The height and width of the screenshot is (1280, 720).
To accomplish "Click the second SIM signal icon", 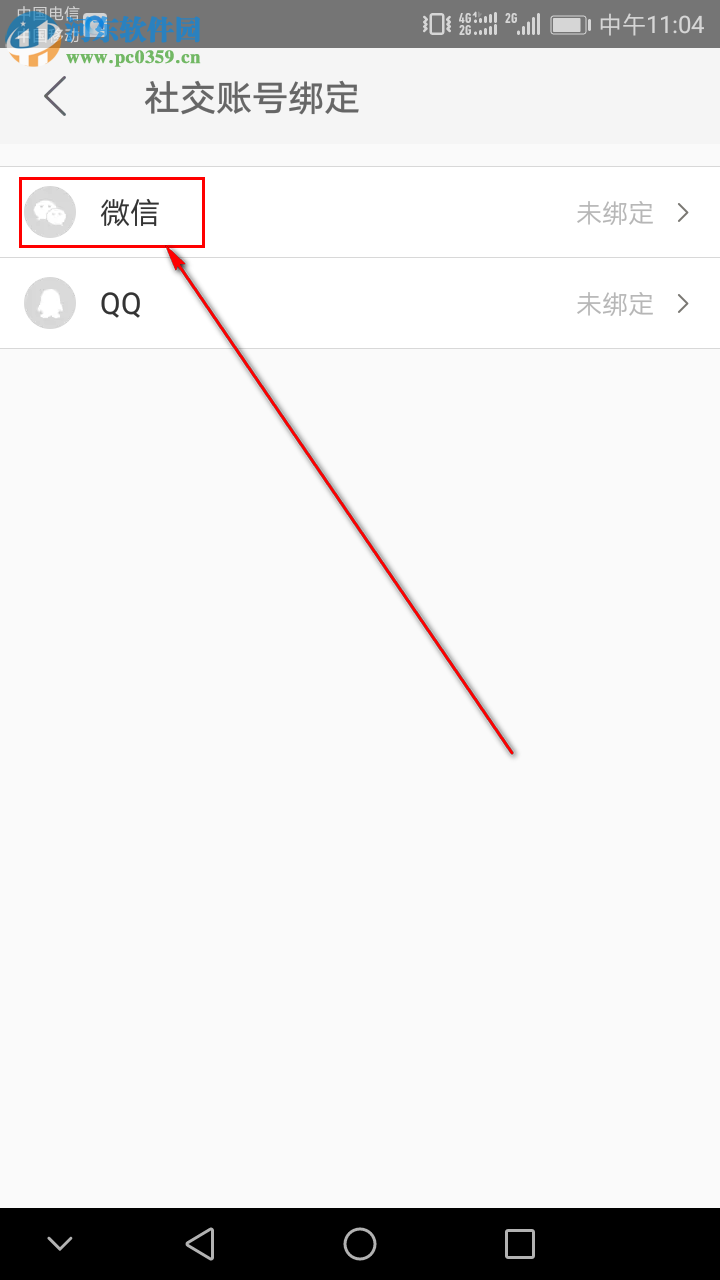I will [525, 22].
